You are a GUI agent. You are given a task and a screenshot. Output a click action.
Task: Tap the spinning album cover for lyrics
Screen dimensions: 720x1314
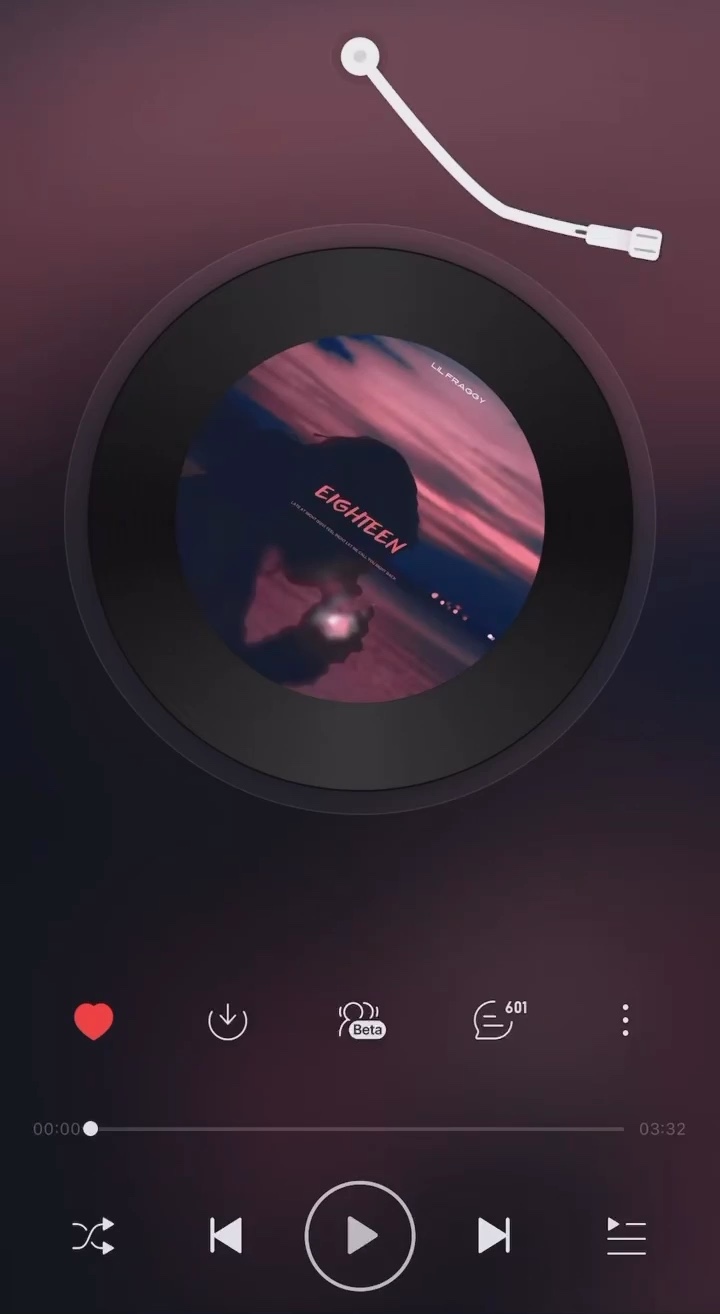click(x=360, y=518)
